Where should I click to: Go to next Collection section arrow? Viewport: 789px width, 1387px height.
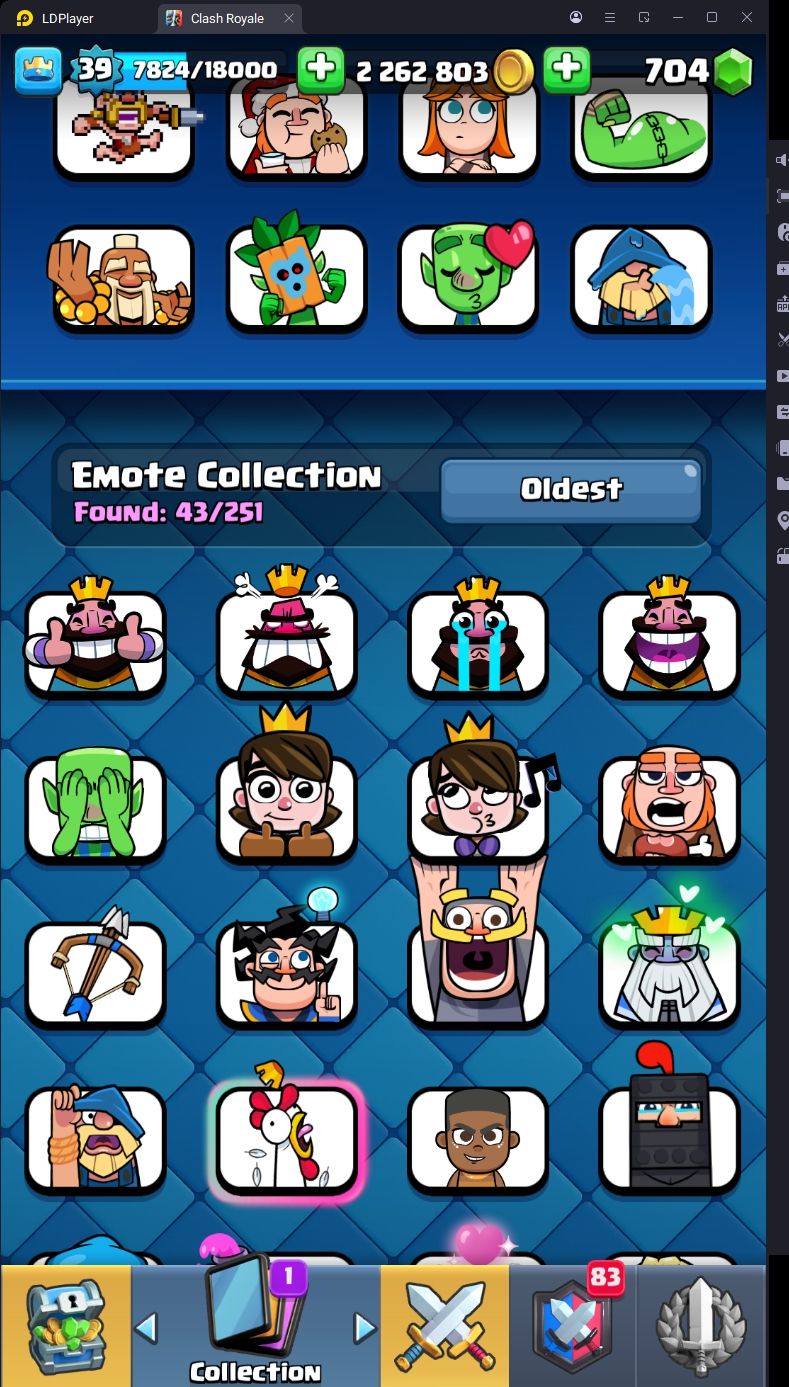365,1328
